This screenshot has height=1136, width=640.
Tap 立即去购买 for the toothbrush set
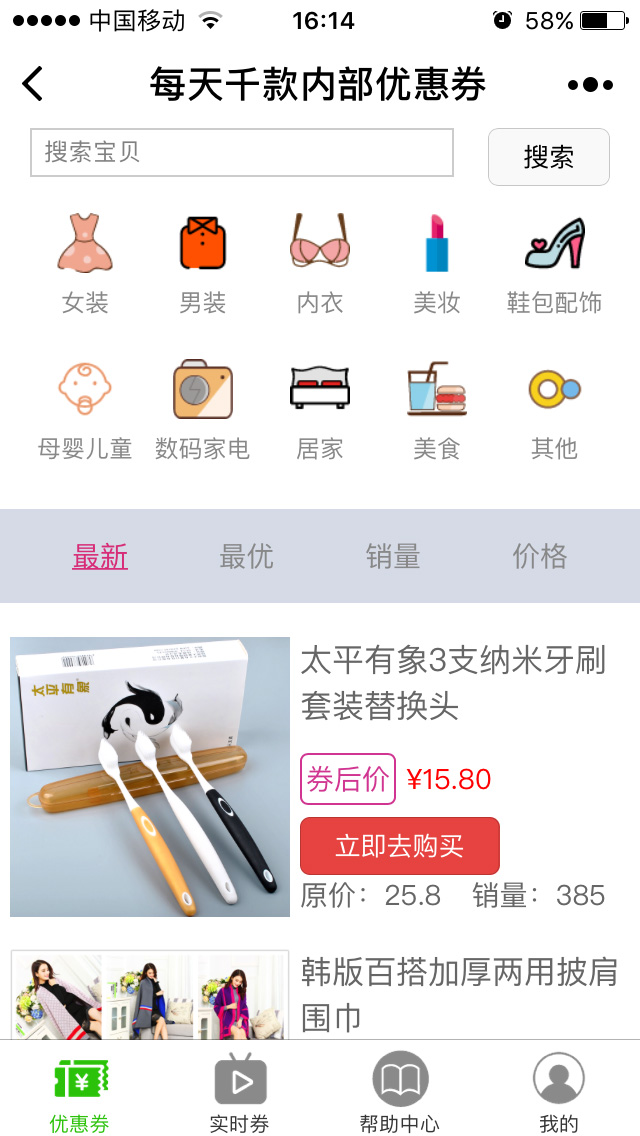point(399,846)
